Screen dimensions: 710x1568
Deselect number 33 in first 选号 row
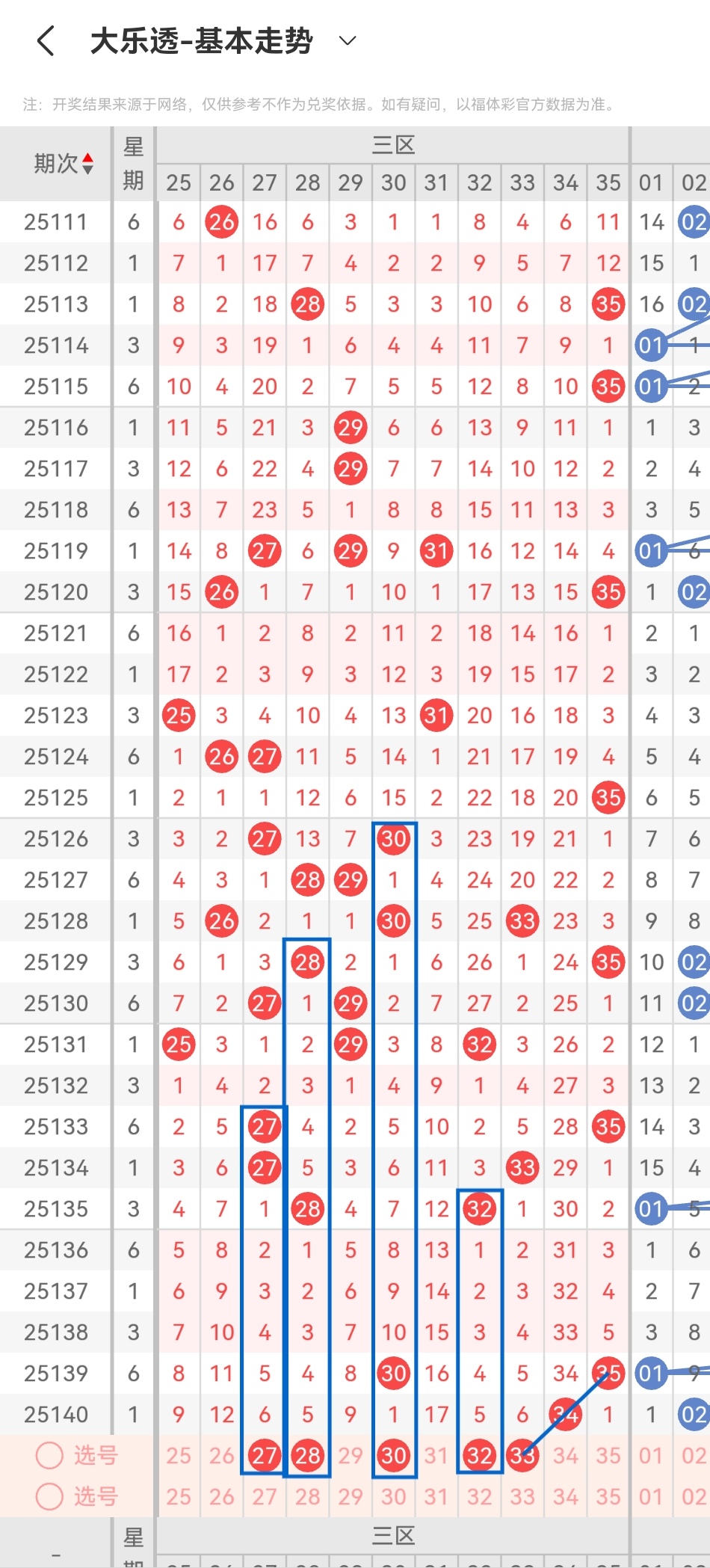tap(522, 1455)
